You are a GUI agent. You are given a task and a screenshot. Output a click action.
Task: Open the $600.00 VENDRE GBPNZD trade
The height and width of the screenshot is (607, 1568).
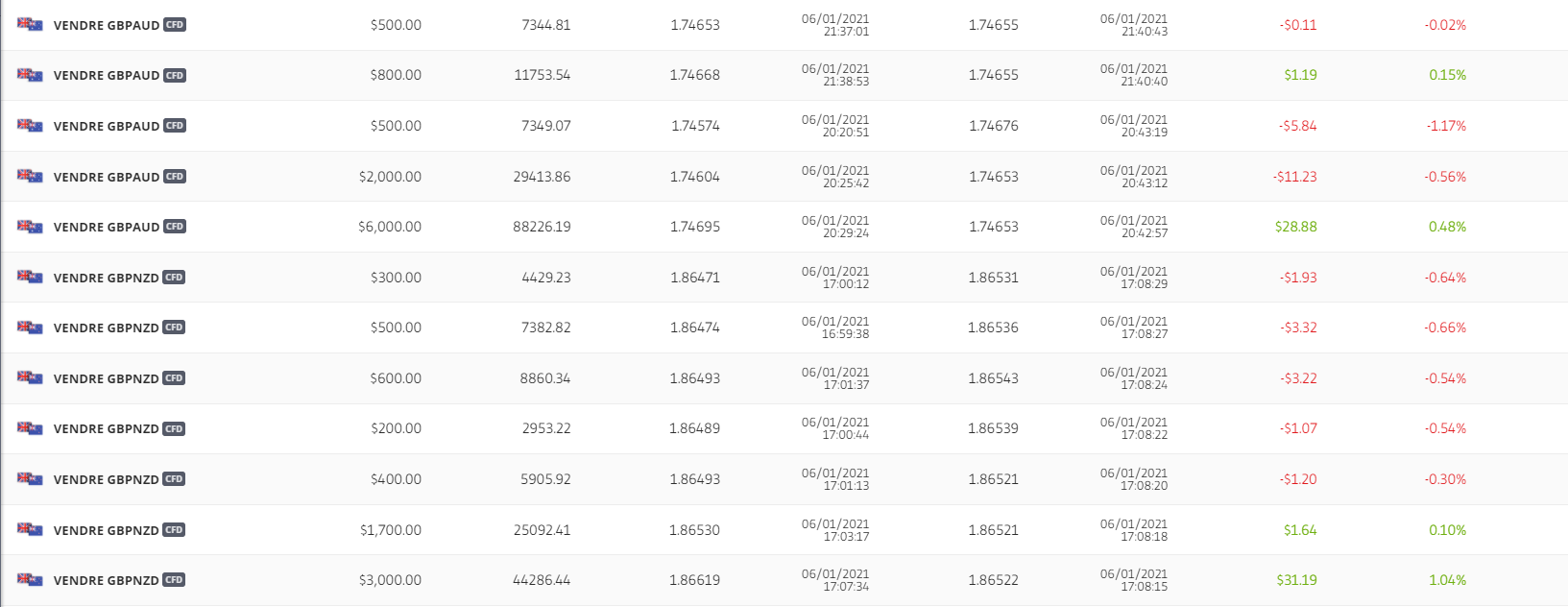[x=106, y=378]
